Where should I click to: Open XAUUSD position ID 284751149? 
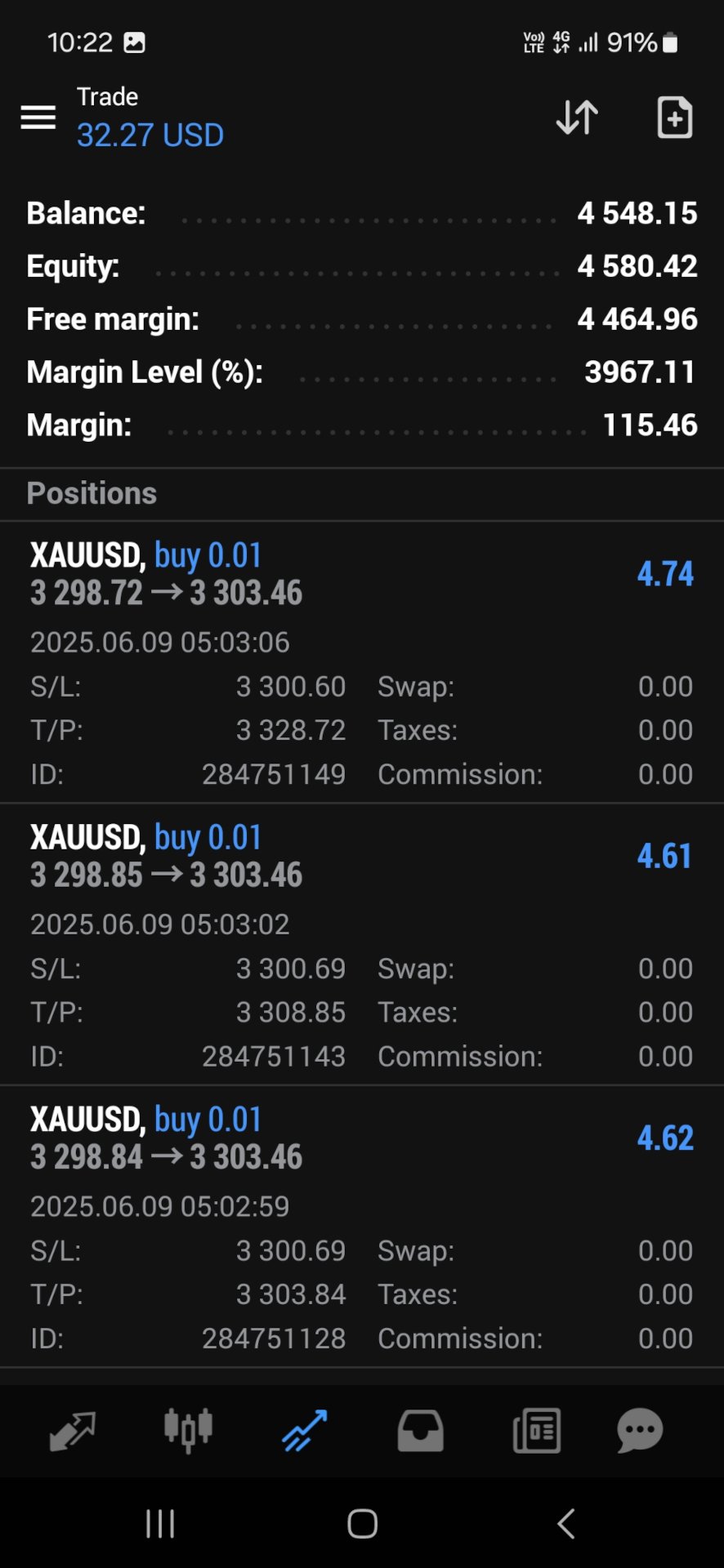(x=361, y=661)
